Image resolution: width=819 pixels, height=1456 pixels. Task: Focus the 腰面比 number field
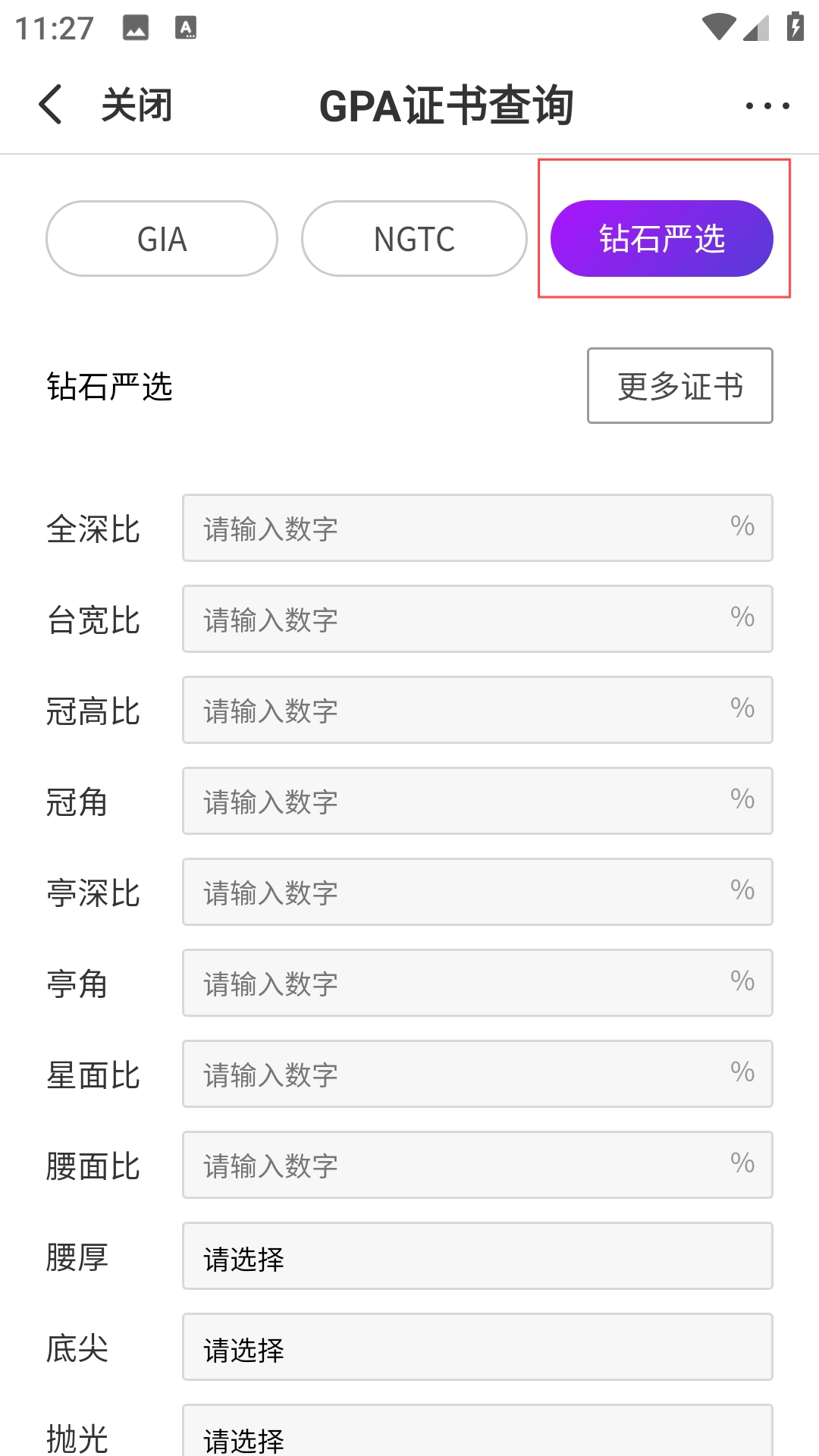pyautogui.click(x=477, y=1166)
